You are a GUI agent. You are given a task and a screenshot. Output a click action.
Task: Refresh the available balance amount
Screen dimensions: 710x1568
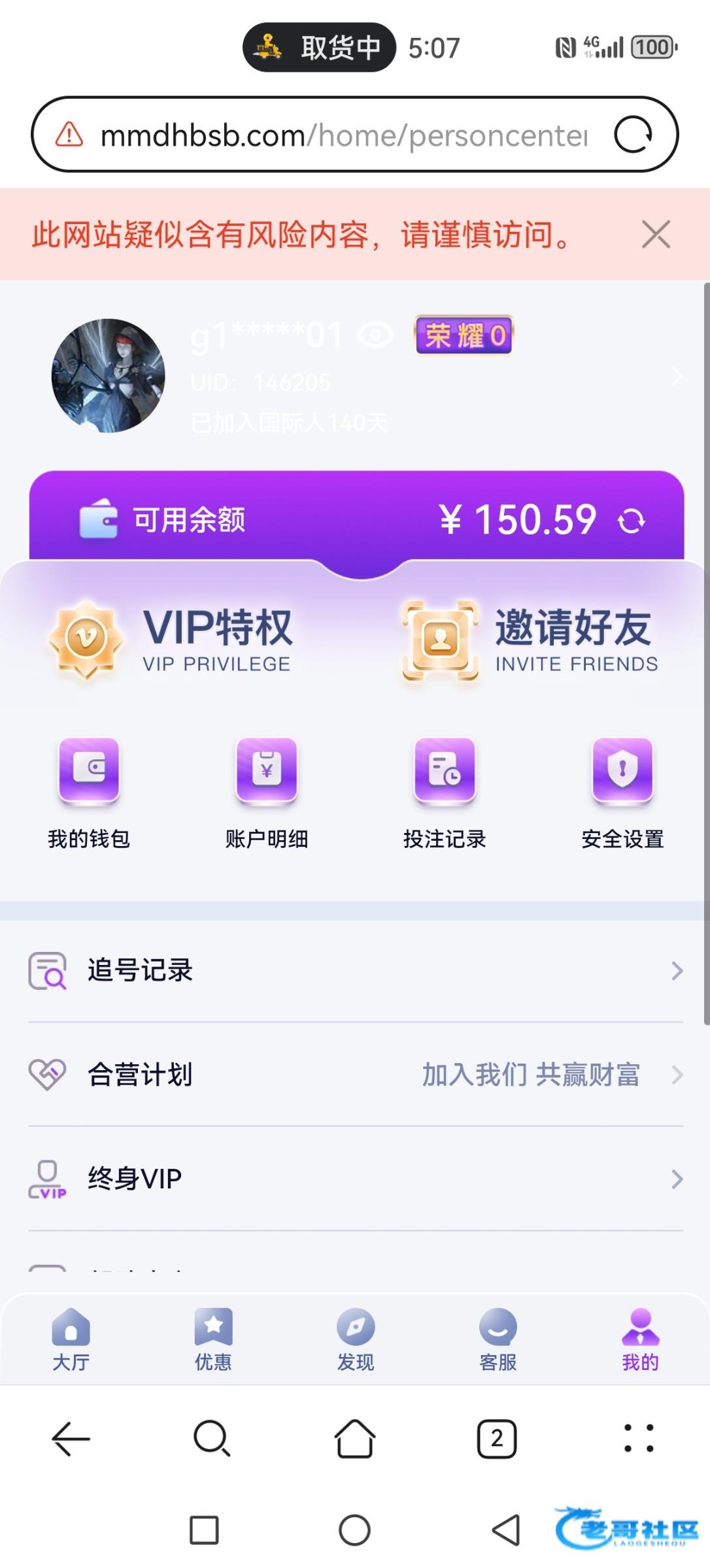632,521
